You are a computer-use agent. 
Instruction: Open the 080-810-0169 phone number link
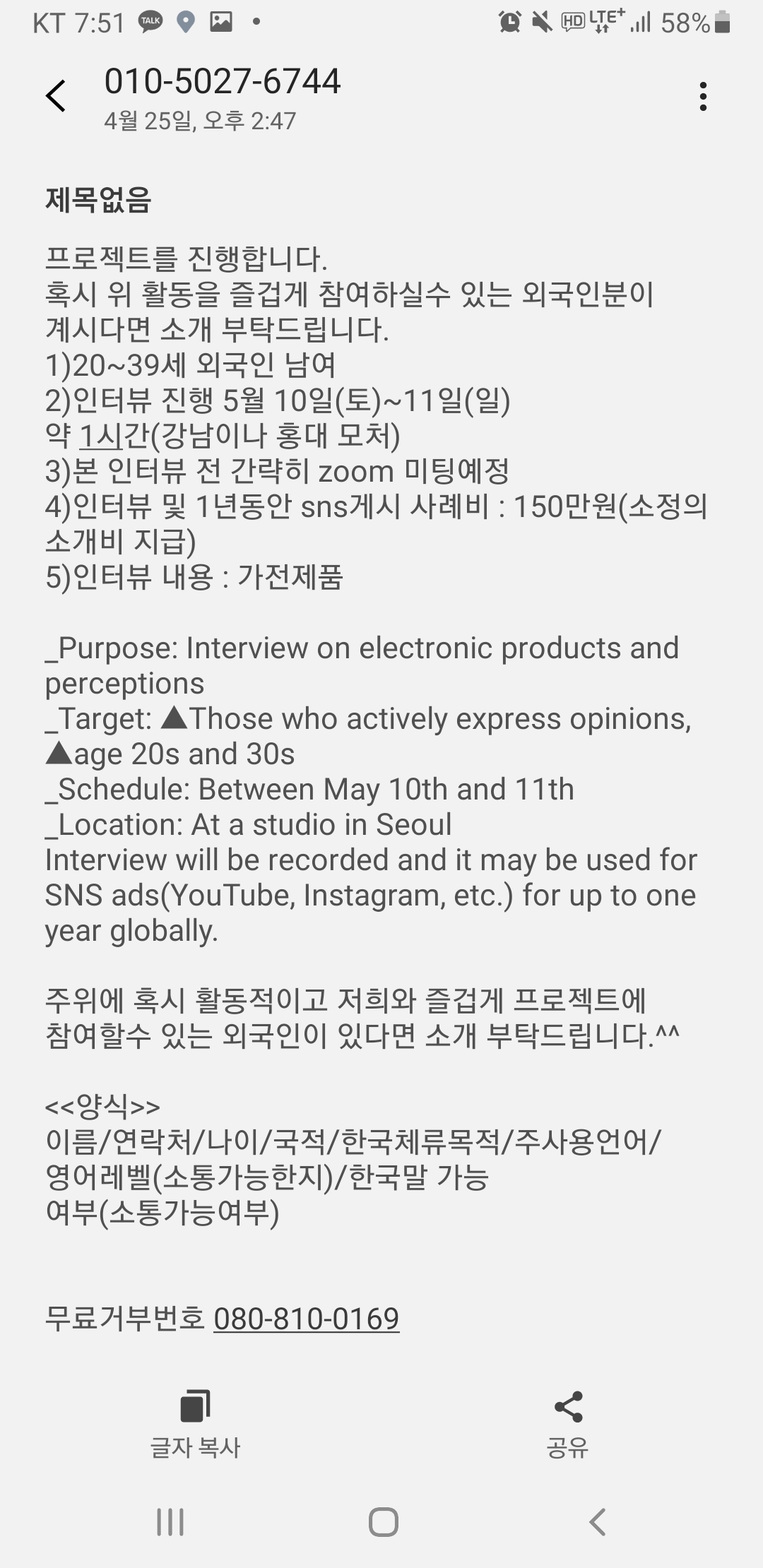tap(307, 1319)
